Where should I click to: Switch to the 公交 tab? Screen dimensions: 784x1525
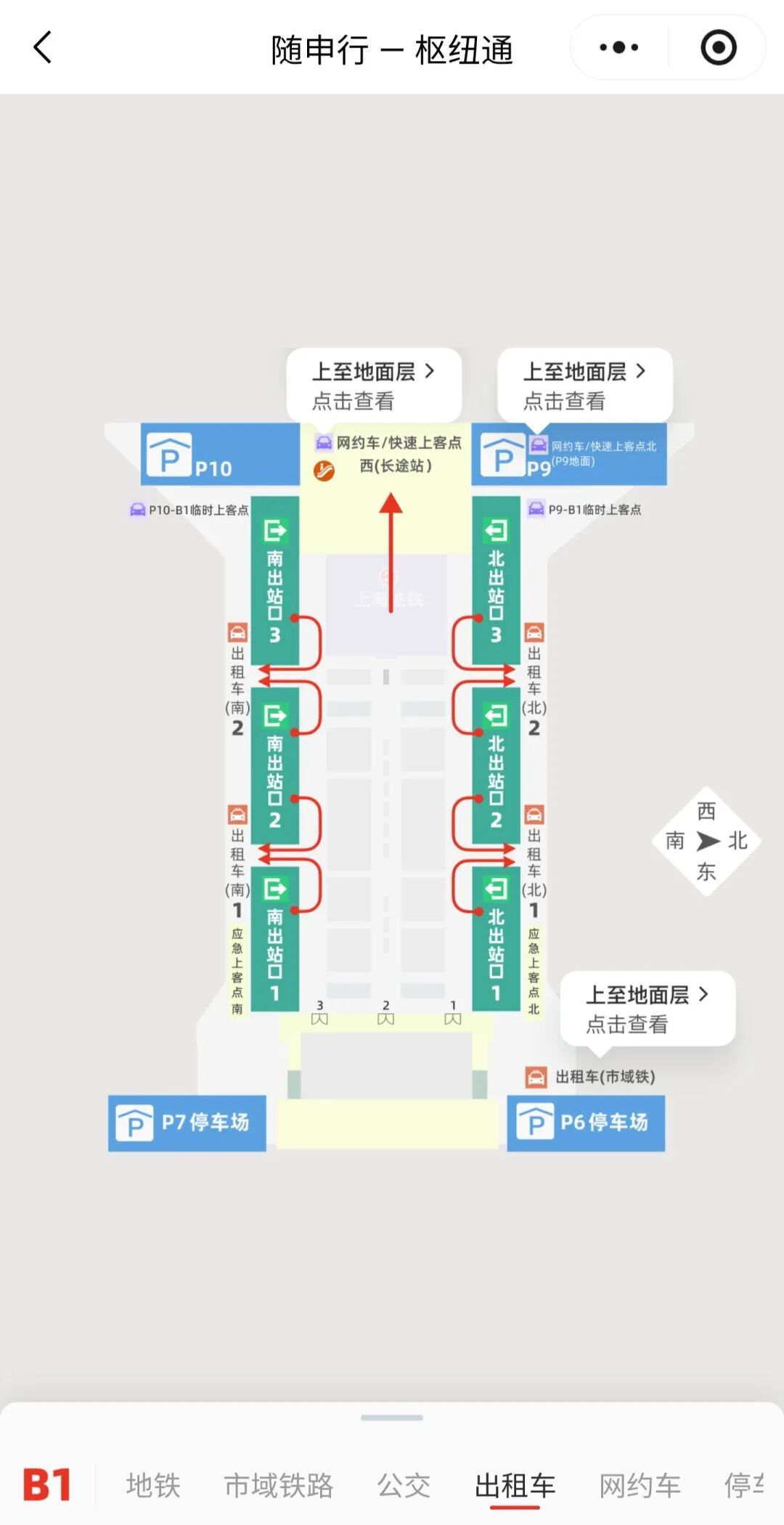click(404, 1485)
